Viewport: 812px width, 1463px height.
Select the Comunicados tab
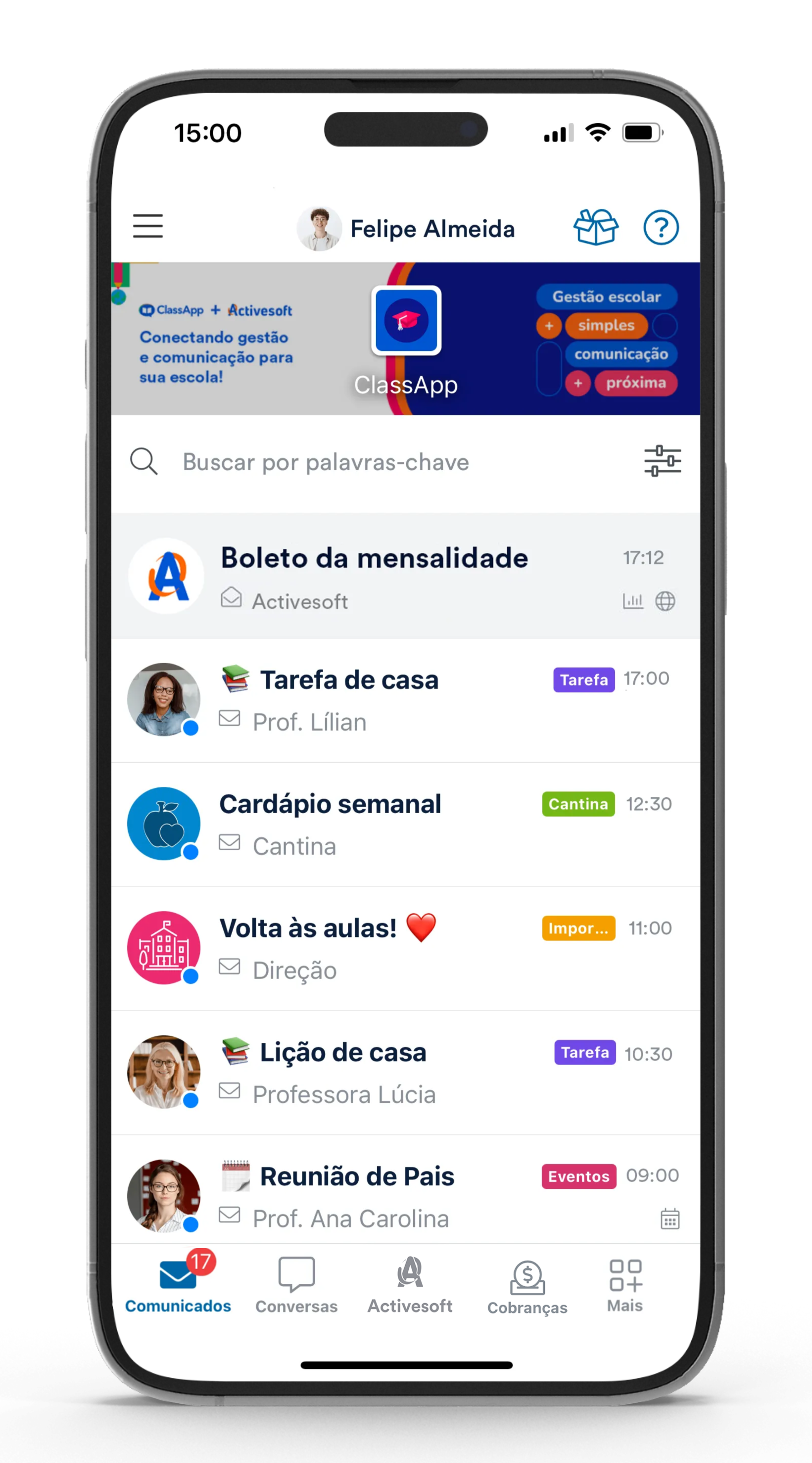tap(178, 1282)
